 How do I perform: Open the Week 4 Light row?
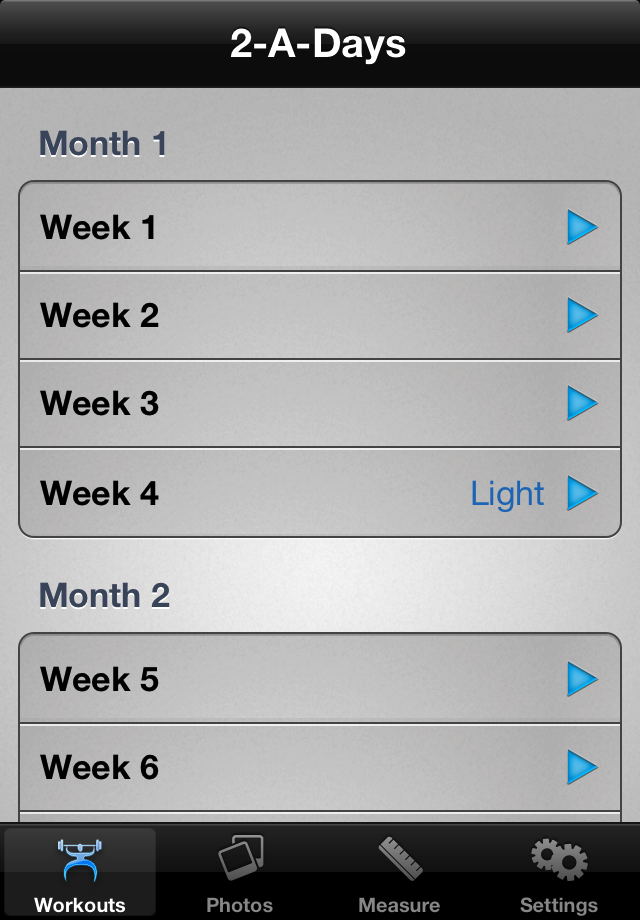pos(320,493)
